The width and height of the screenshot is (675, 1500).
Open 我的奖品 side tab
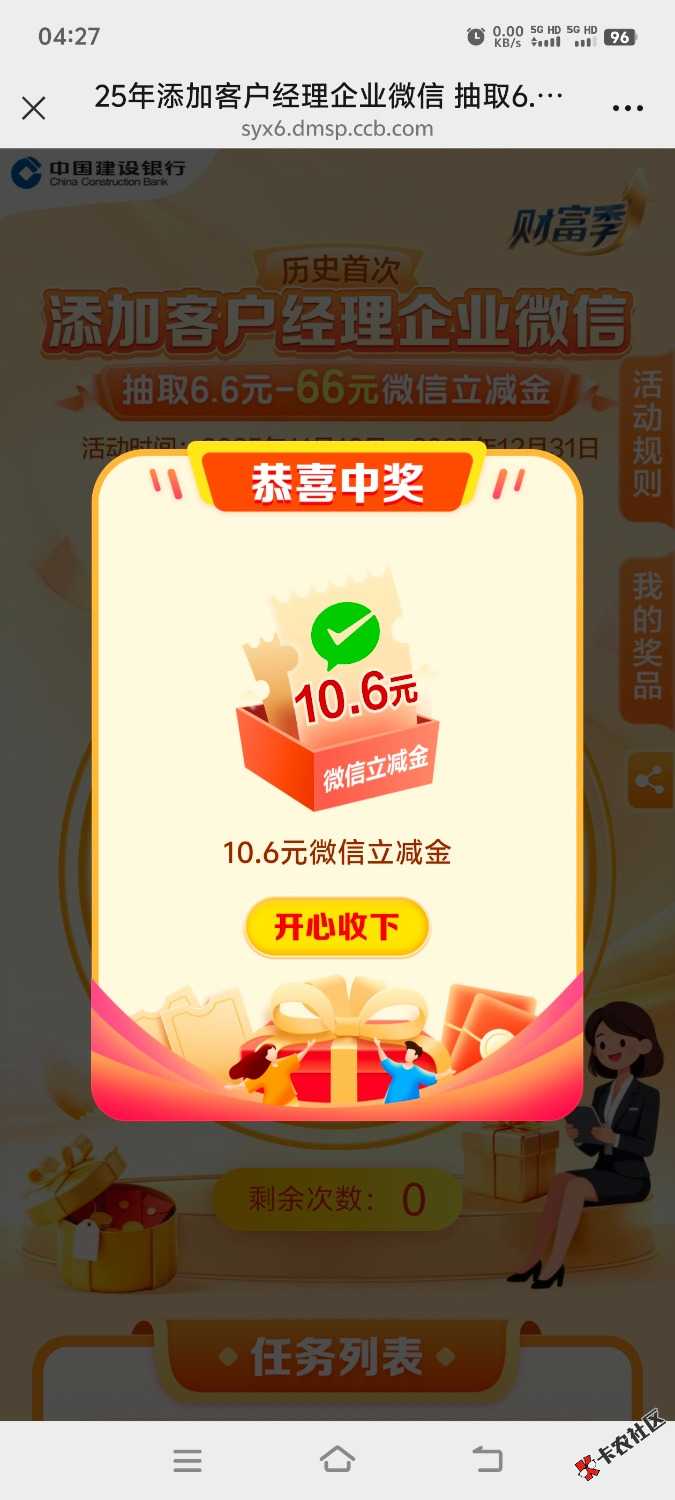click(647, 635)
